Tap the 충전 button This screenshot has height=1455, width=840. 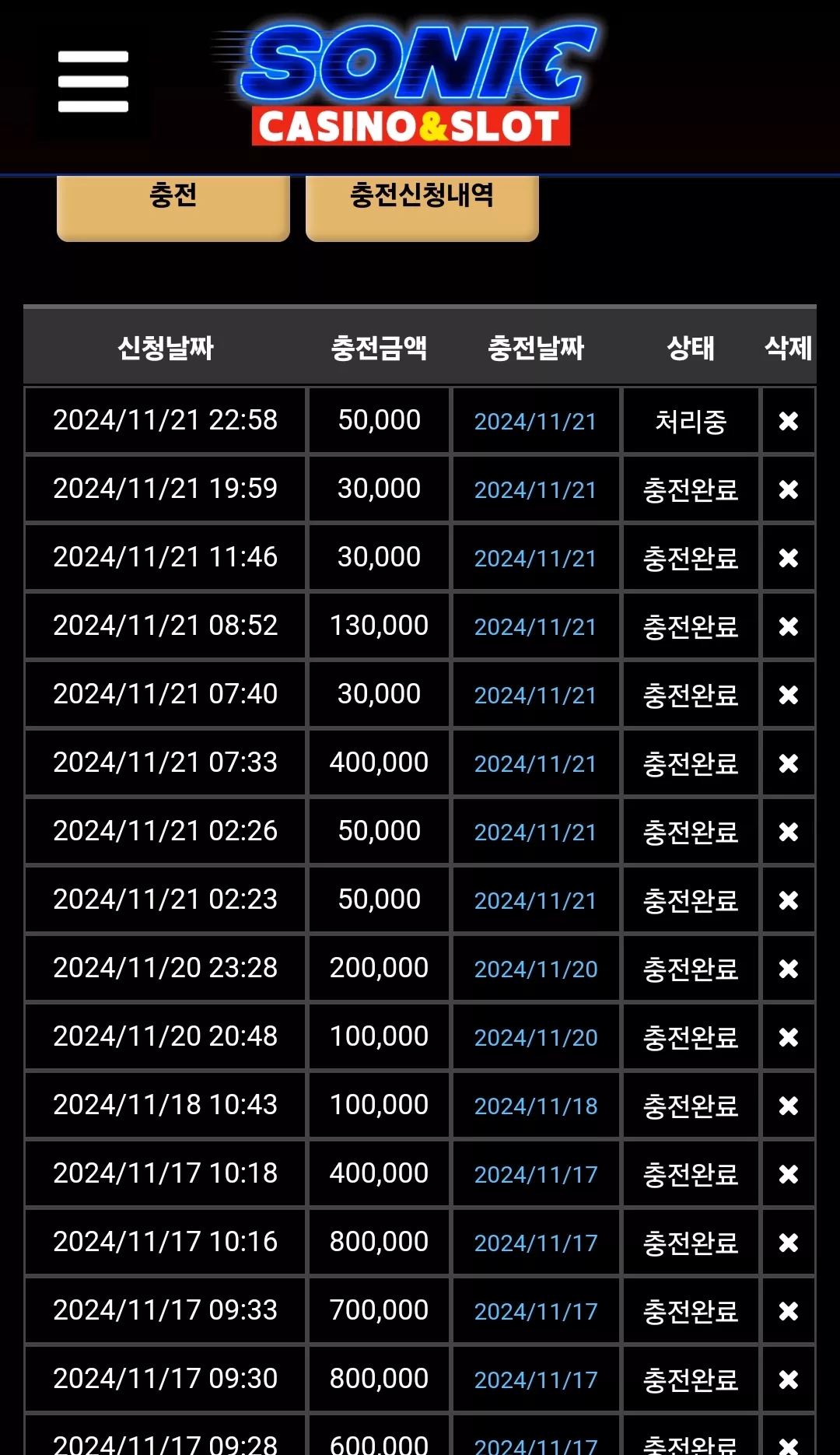tap(173, 207)
